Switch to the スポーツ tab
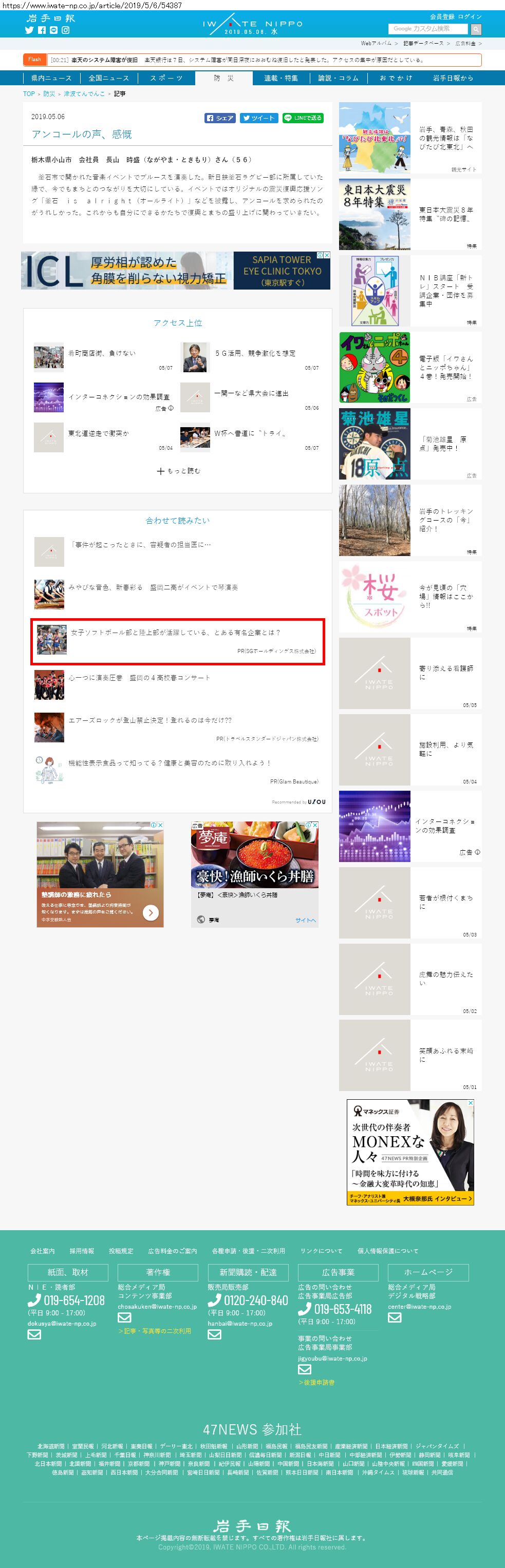 tap(166, 78)
